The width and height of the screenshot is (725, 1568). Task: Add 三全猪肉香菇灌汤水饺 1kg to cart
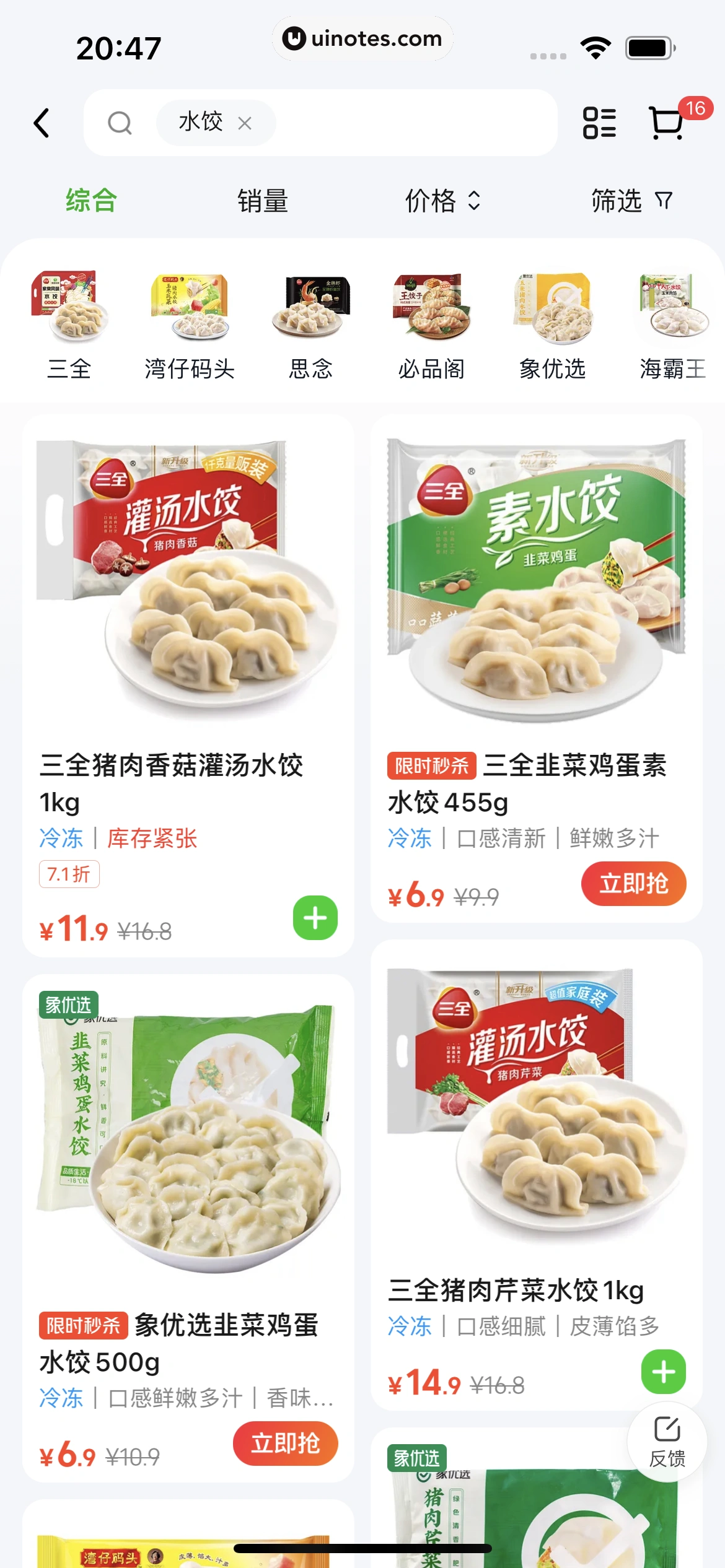point(315,918)
